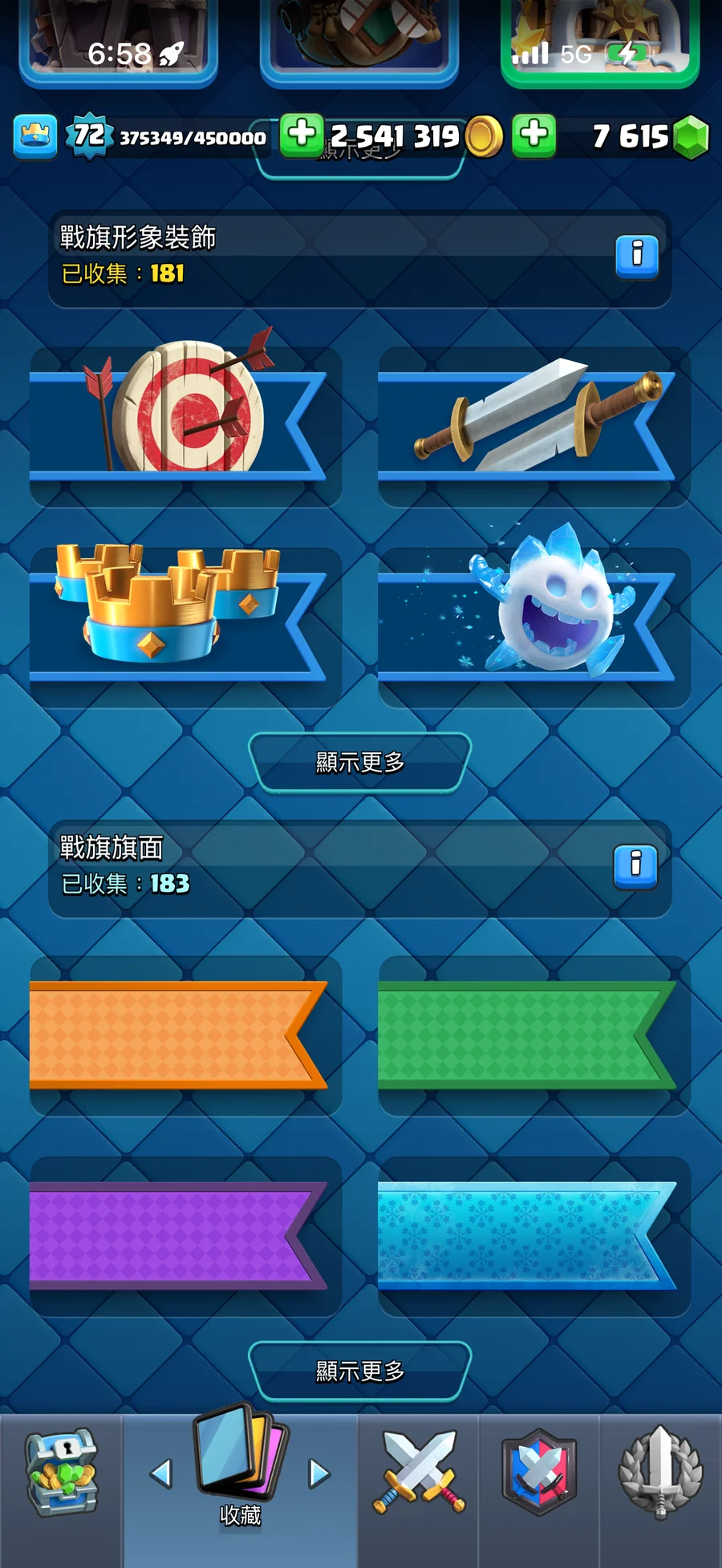Viewport: 722px width, 1568px height.
Task: Tap 顯示更多 under banner frames
Action: (x=360, y=1371)
